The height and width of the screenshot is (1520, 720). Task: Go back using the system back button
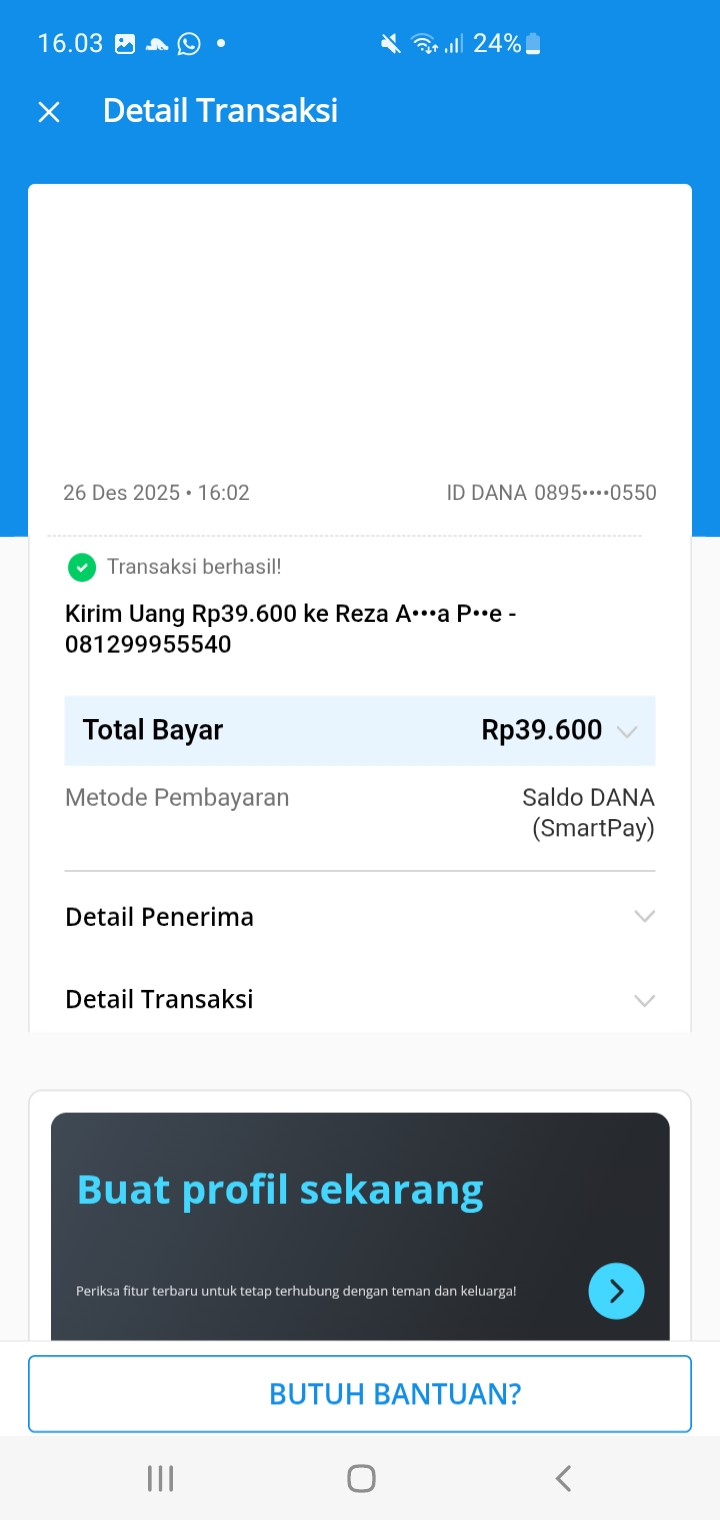click(563, 1478)
